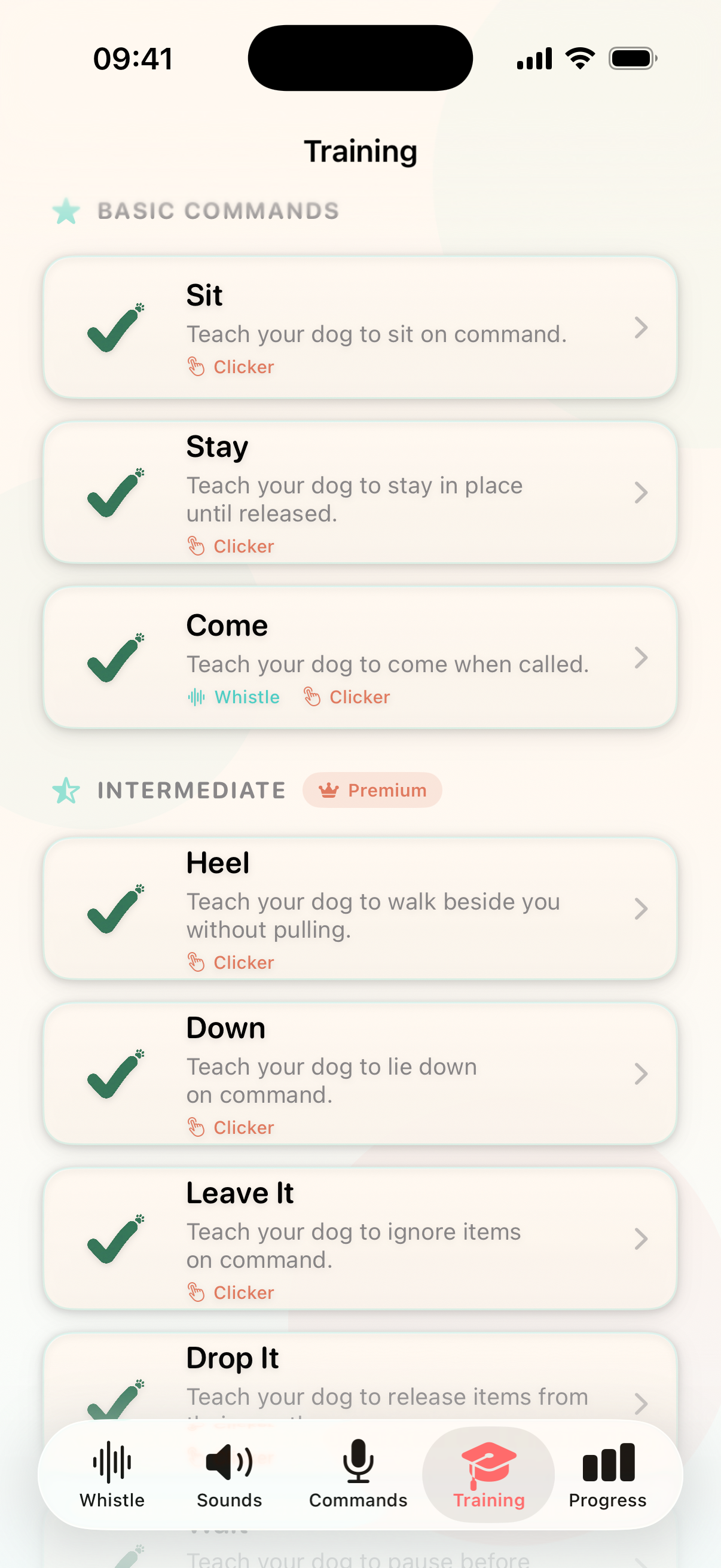Open the Whistle tab icon in bottom bar

point(111,1465)
